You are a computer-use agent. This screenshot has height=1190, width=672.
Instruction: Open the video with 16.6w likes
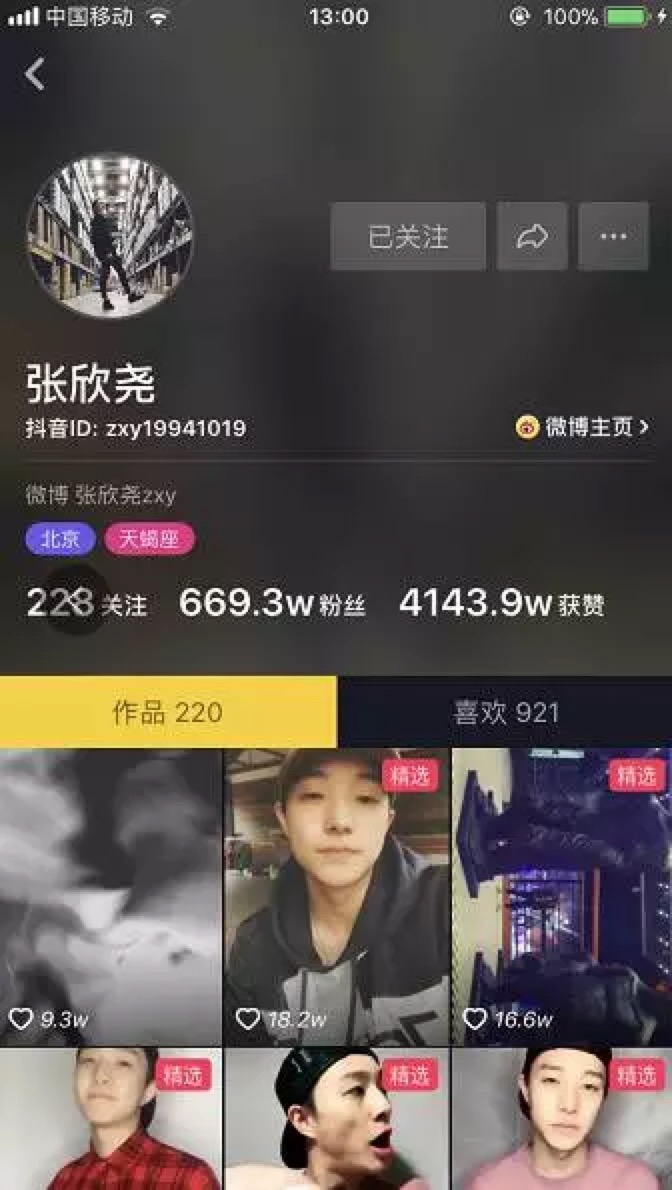coord(562,897)
